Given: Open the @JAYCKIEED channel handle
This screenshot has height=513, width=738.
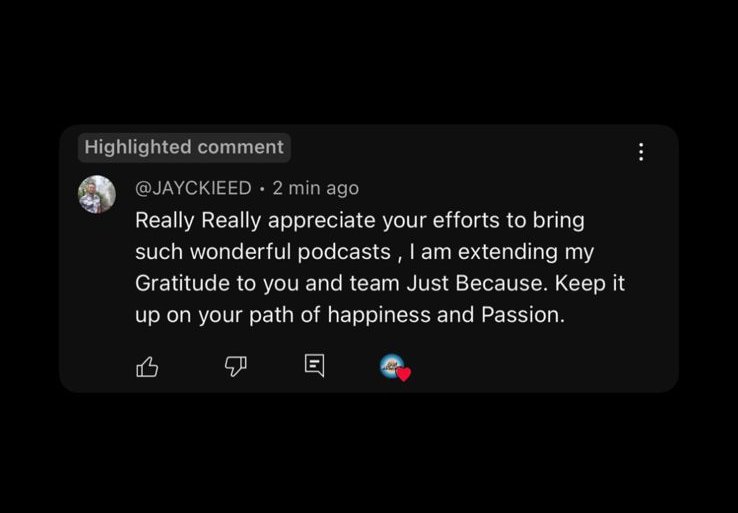Looking at the screenshot, I should pos(193,188).
